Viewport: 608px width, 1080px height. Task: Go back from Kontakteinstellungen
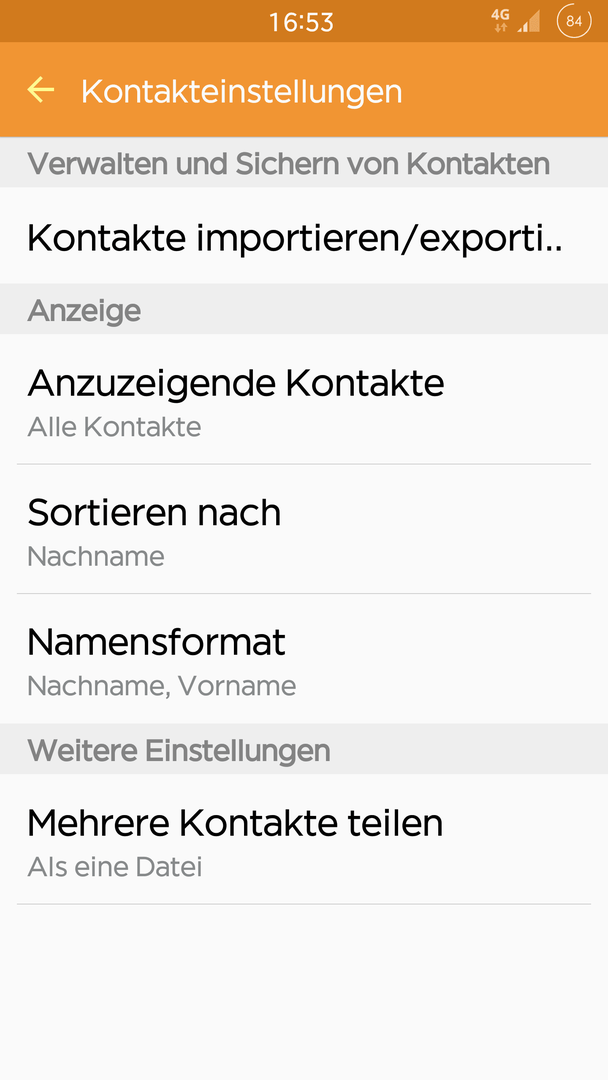tap(41, 90)
